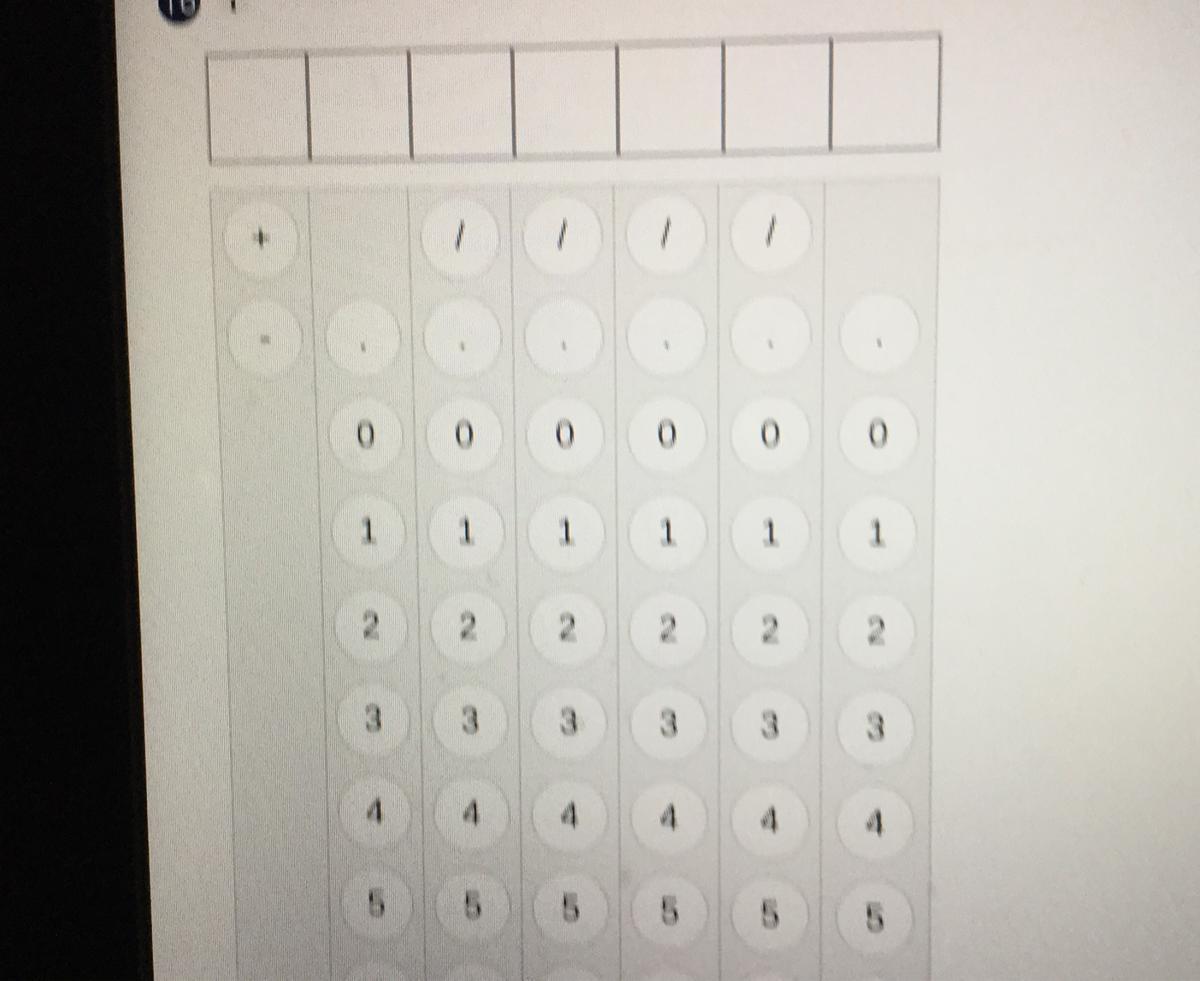1200x981 pixels.
Task: Choose the decimal point in the last column
Action: (879, 340)
